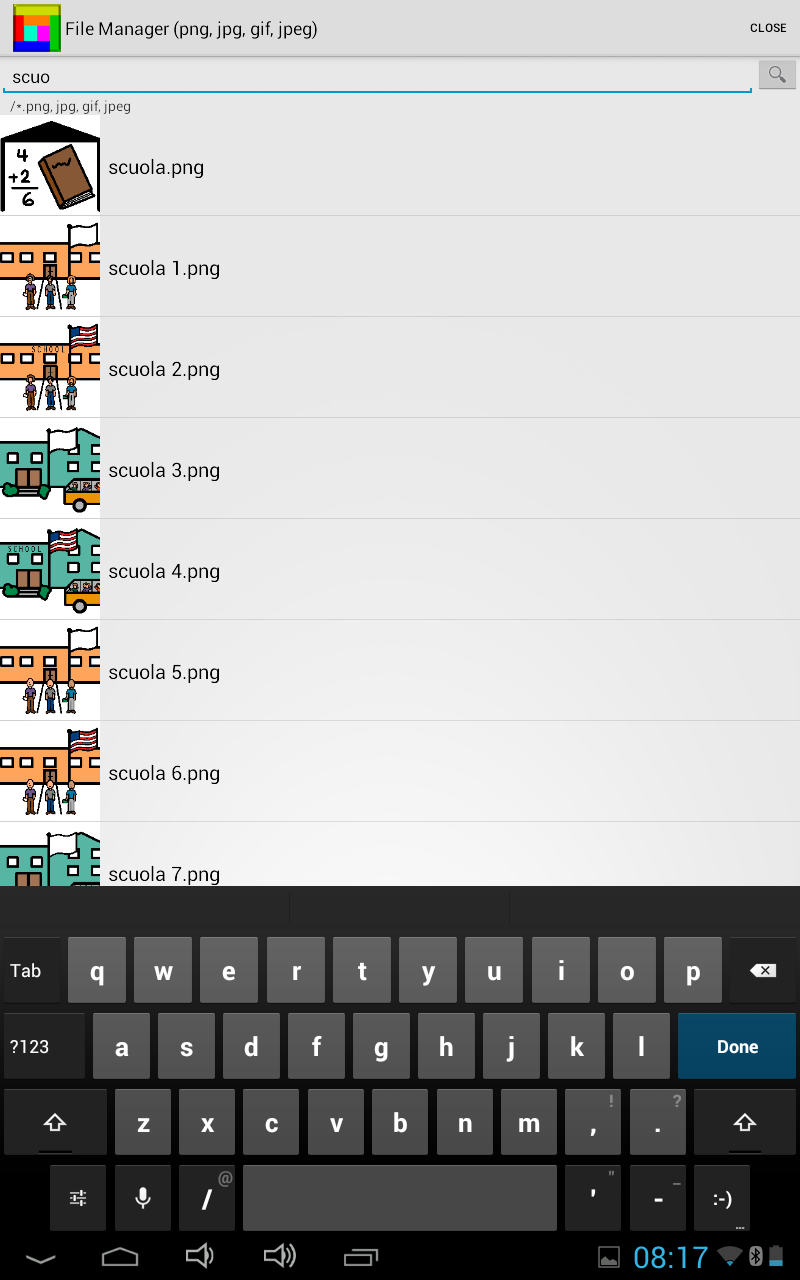This screenshot has width=800, height=1280.
Task: Tap the microphone key on the keyboard
Action: 142,1197
